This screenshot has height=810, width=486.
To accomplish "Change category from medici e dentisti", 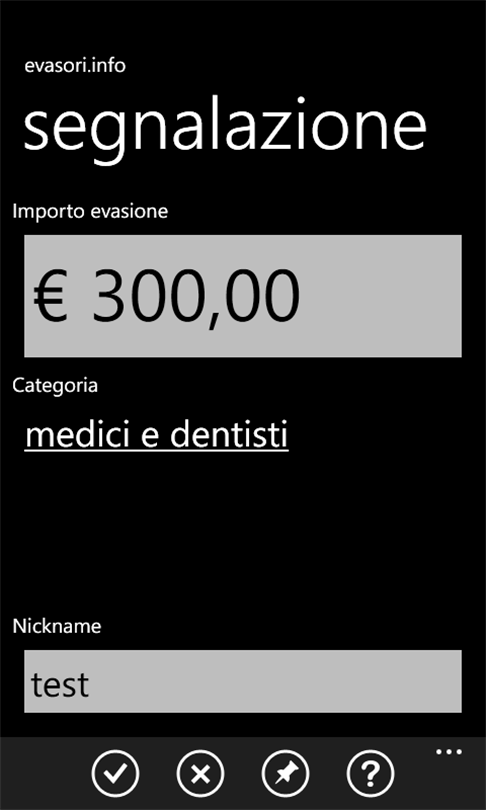I will click(x=156, y=435).
